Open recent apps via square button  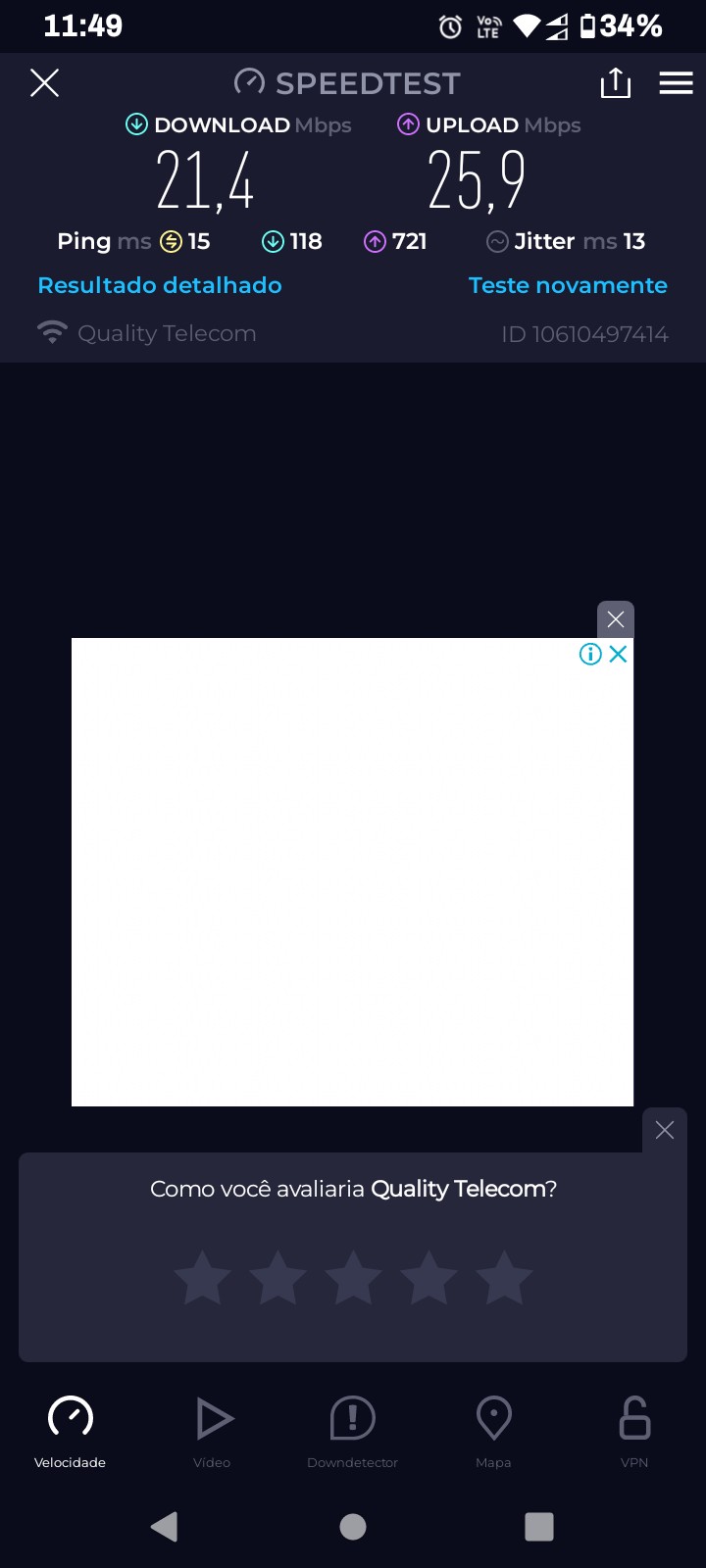coord(539,1526)
